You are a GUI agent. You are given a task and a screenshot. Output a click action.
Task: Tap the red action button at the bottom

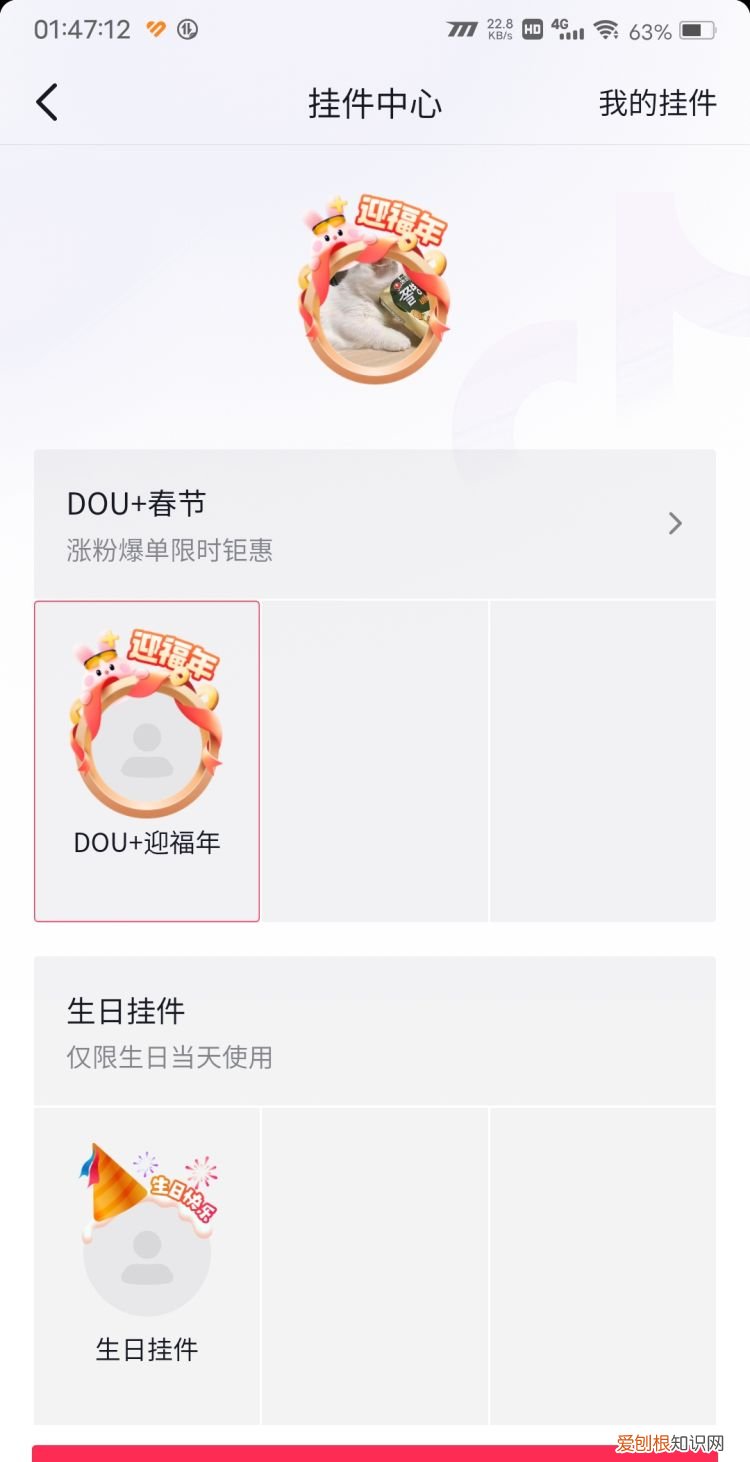tap(375, 1450)
